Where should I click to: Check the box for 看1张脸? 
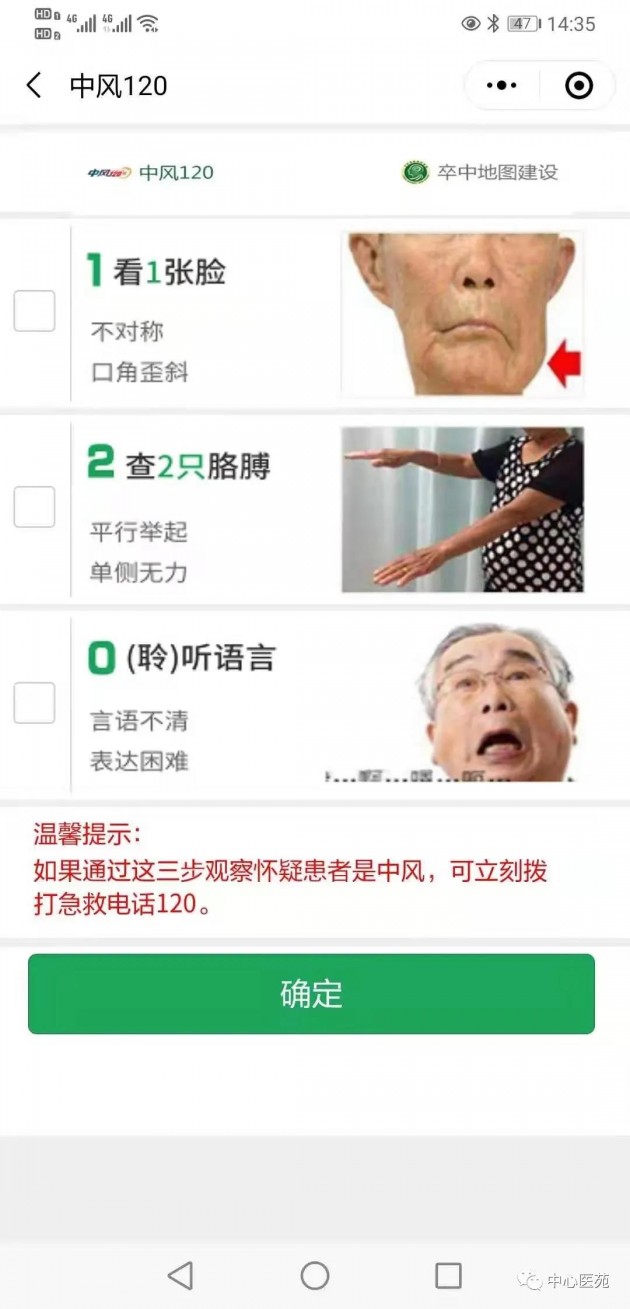pyautogui.click(x=34, y=311)
